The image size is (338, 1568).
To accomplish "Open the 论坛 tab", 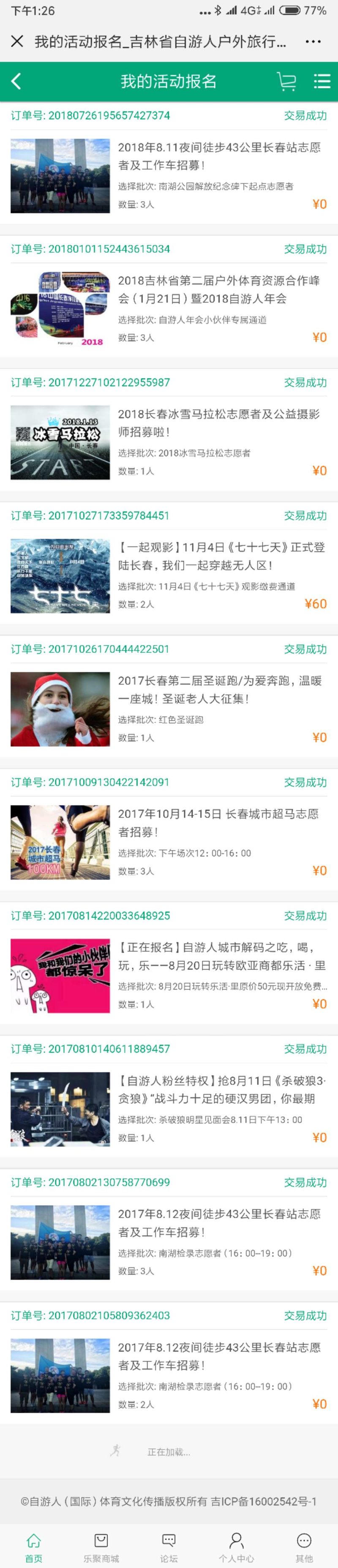I will [169, 1547].
